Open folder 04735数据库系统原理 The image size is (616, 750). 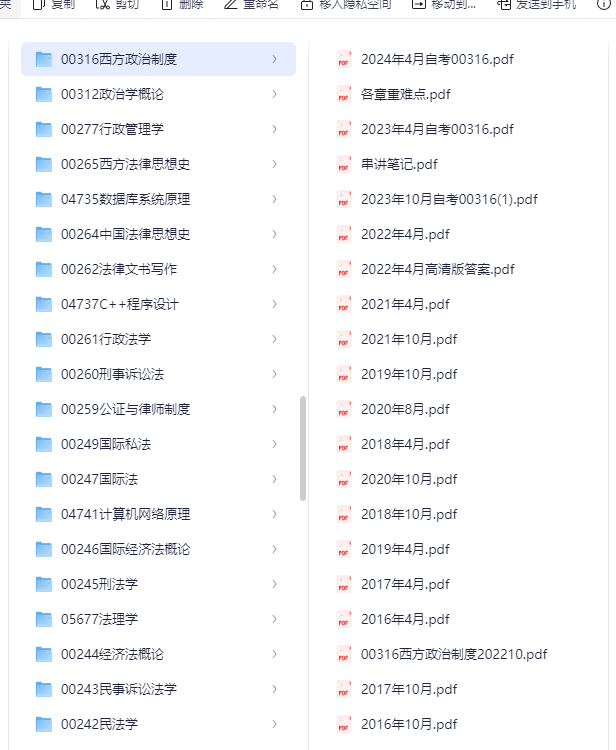point(158,199)
